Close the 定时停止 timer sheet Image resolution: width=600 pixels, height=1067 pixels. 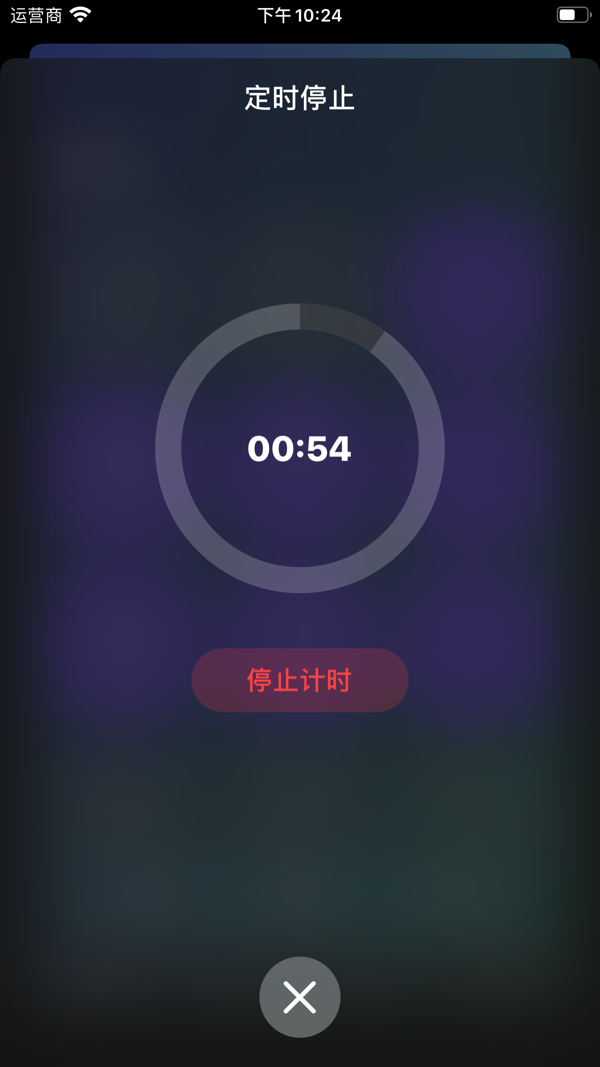point(300,997)
